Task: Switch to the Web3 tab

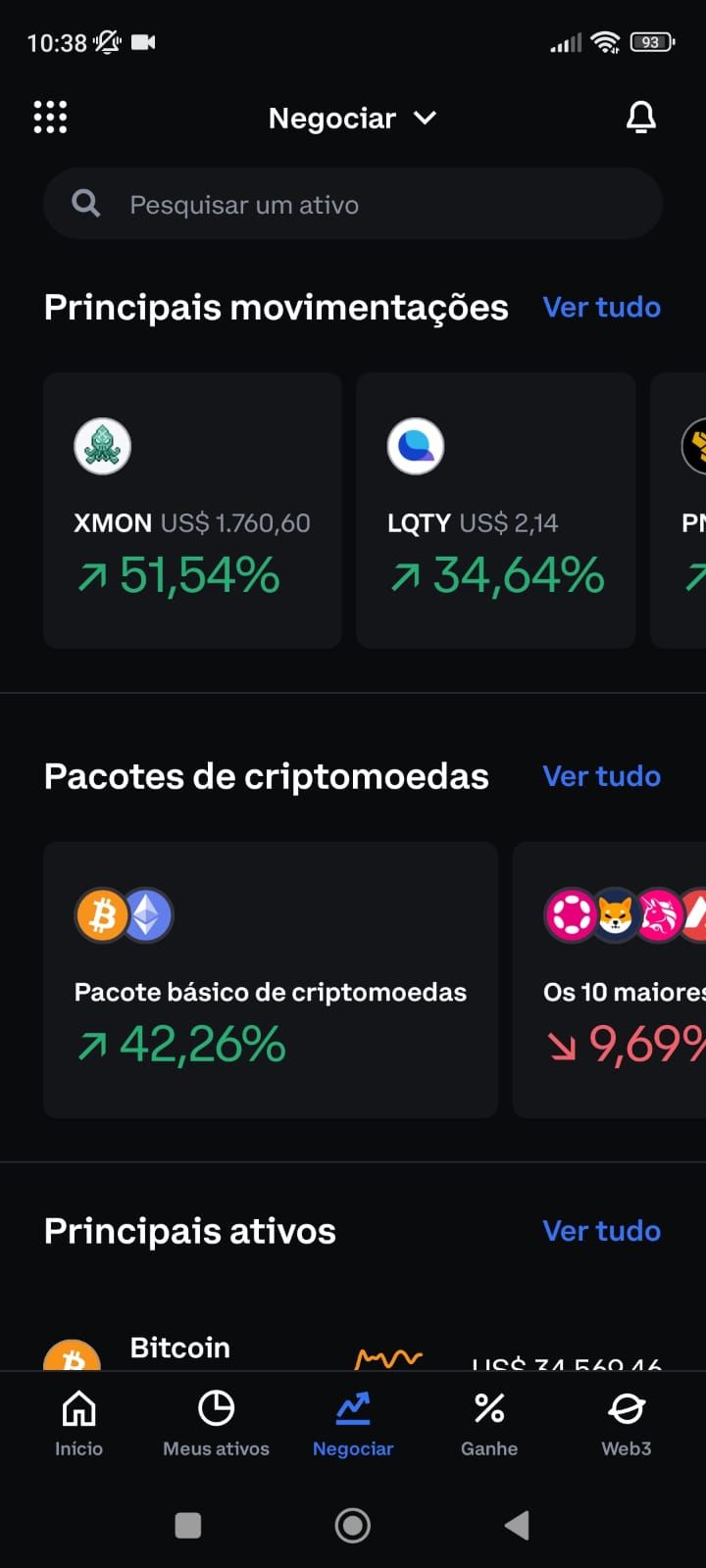Action: [x=626, y=1424]
